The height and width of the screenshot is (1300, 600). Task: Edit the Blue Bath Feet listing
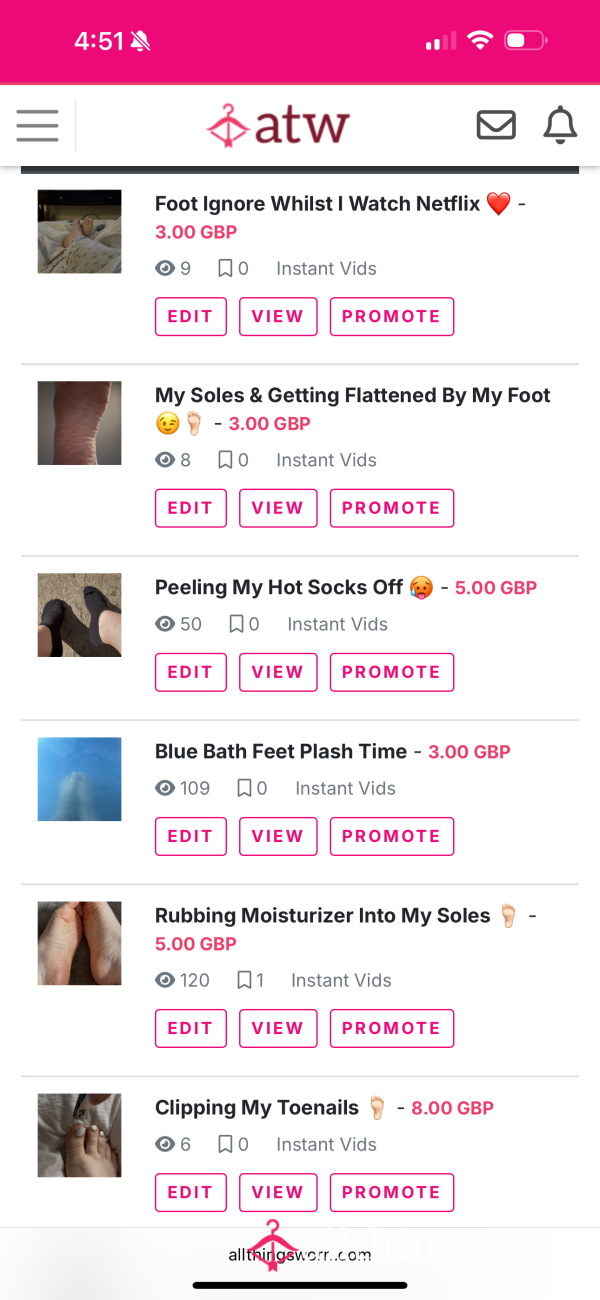(x=190, y=836)
